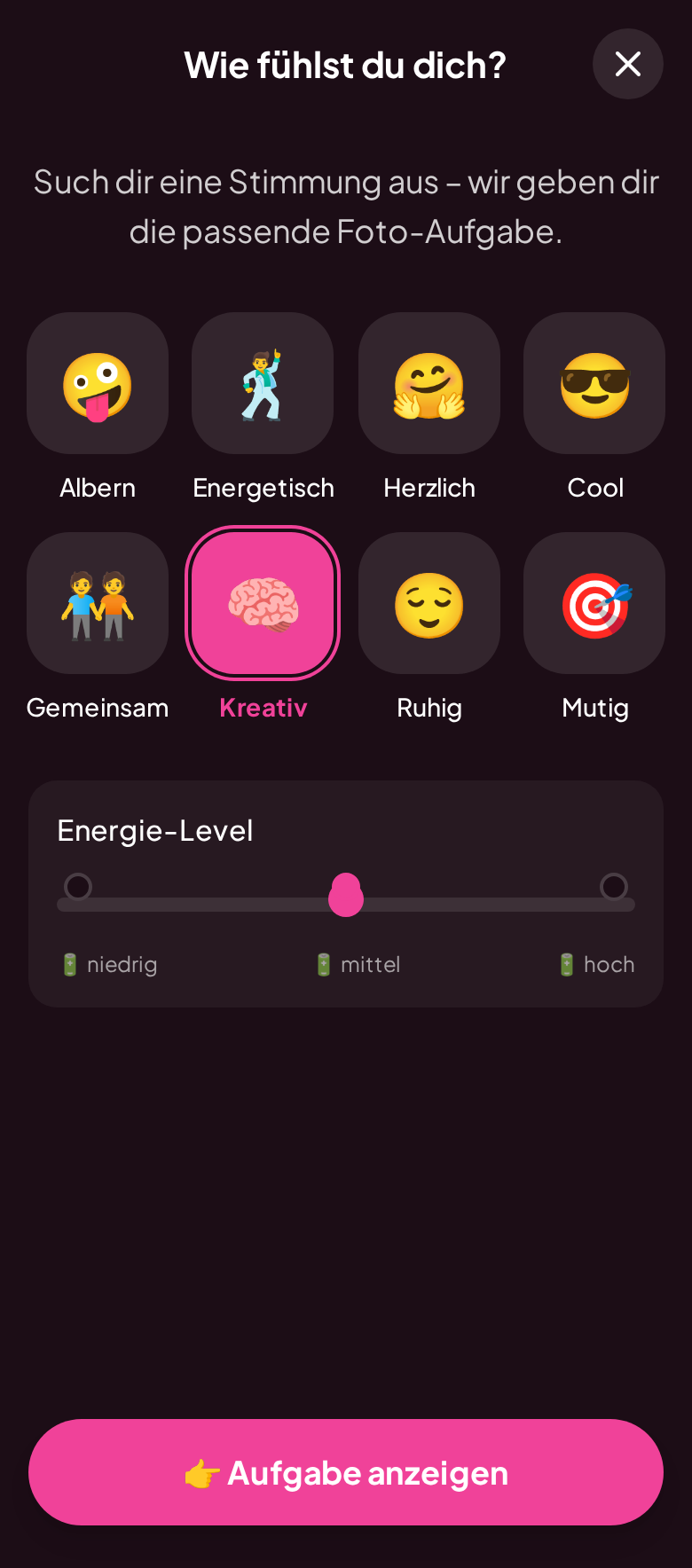The image size is (692, 1568).
Task: Tap the selected Kreativ mood tile
Action: [263, 603]
